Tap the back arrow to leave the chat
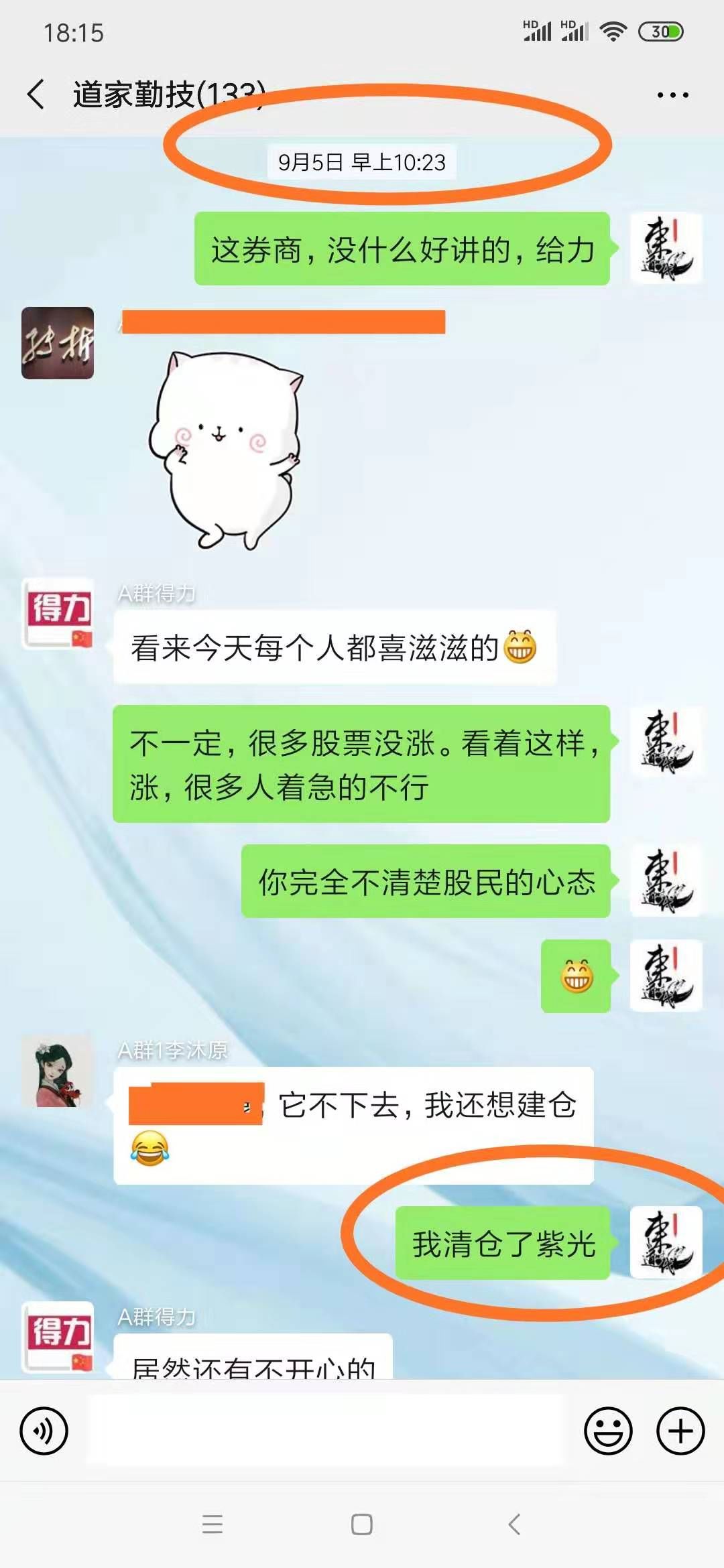The height and width of the screenshot is (1568, 724). point(35,94)
